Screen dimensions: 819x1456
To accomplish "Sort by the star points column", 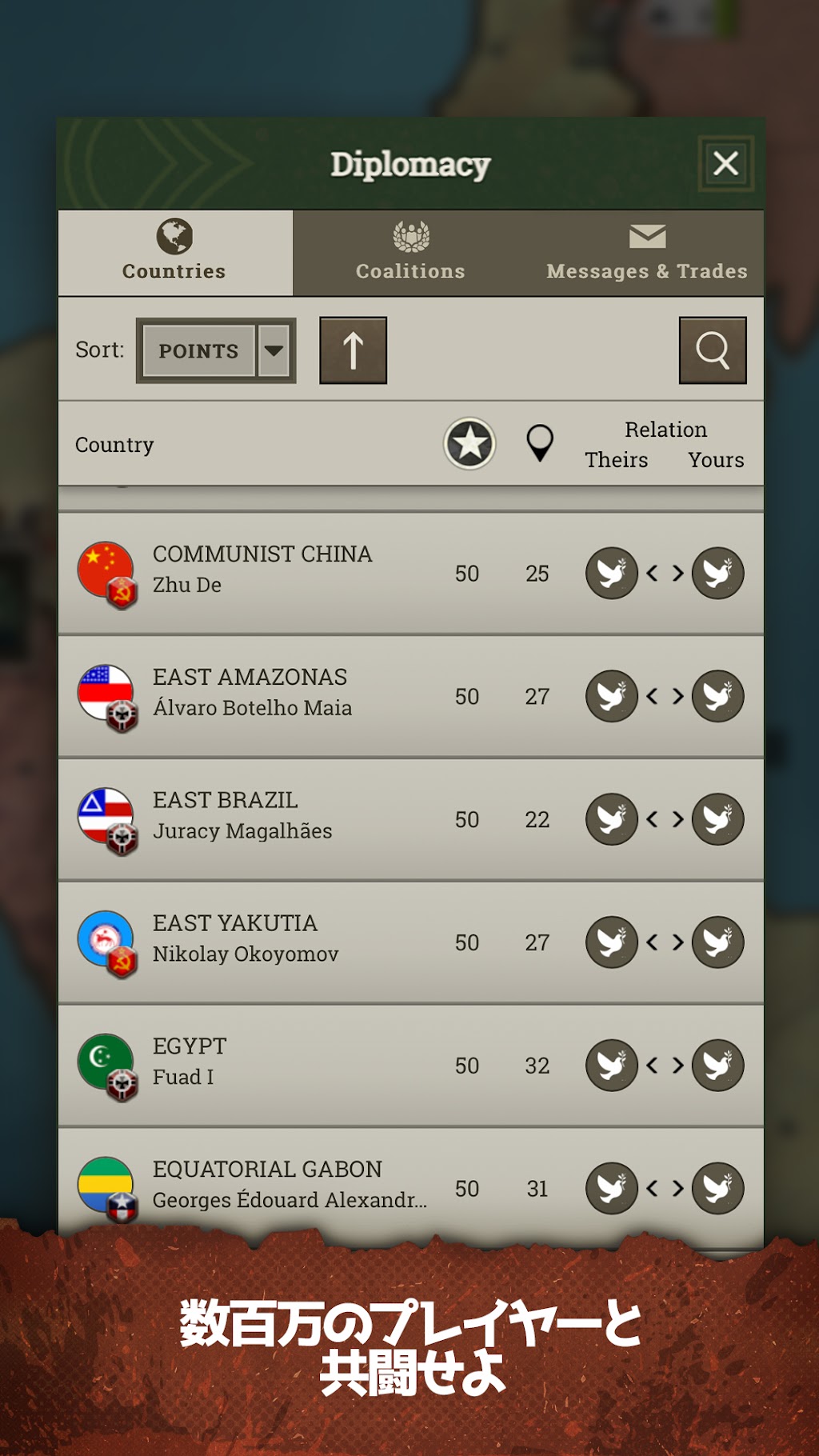I will pyautogui.click(x=469, y=443).
